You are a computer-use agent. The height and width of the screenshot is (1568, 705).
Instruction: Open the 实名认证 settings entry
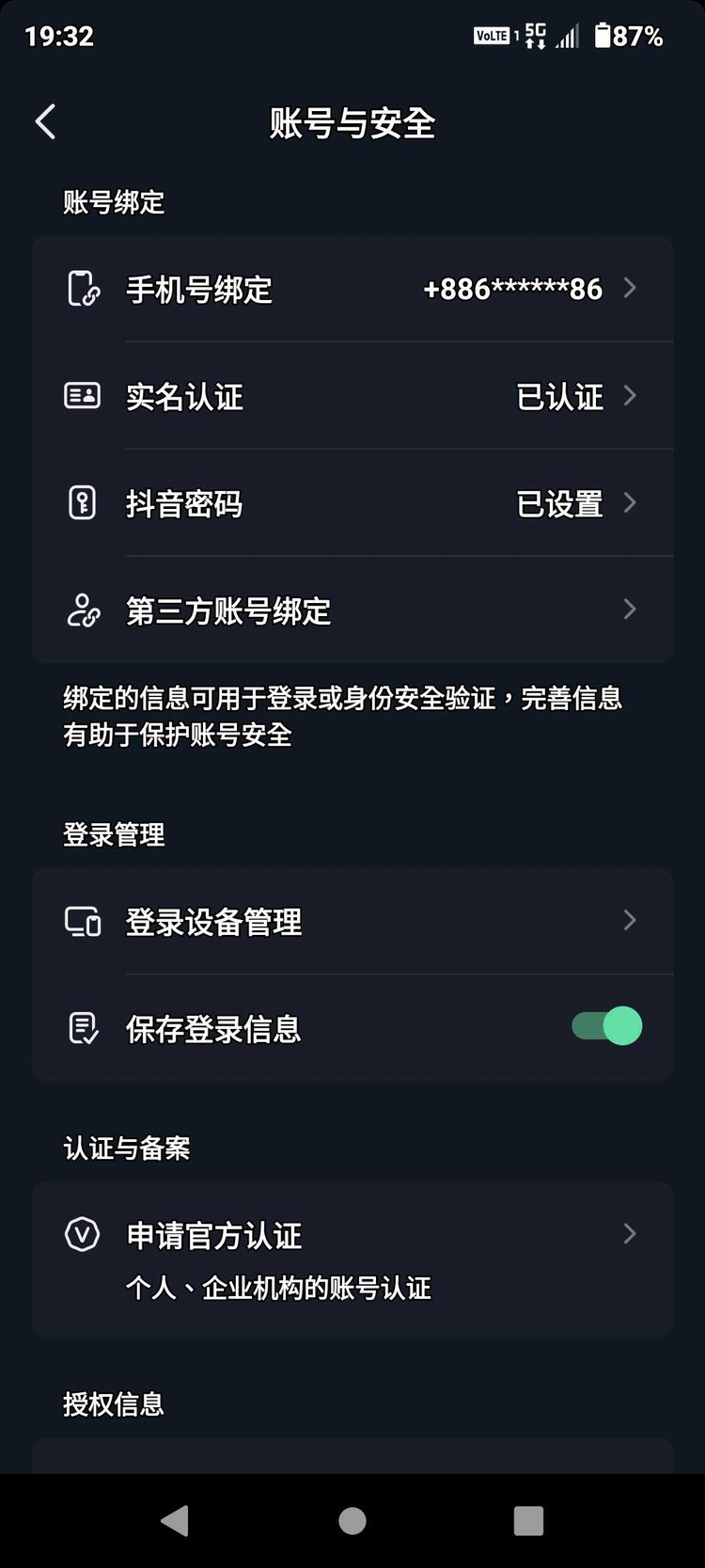tap(352, 396)
